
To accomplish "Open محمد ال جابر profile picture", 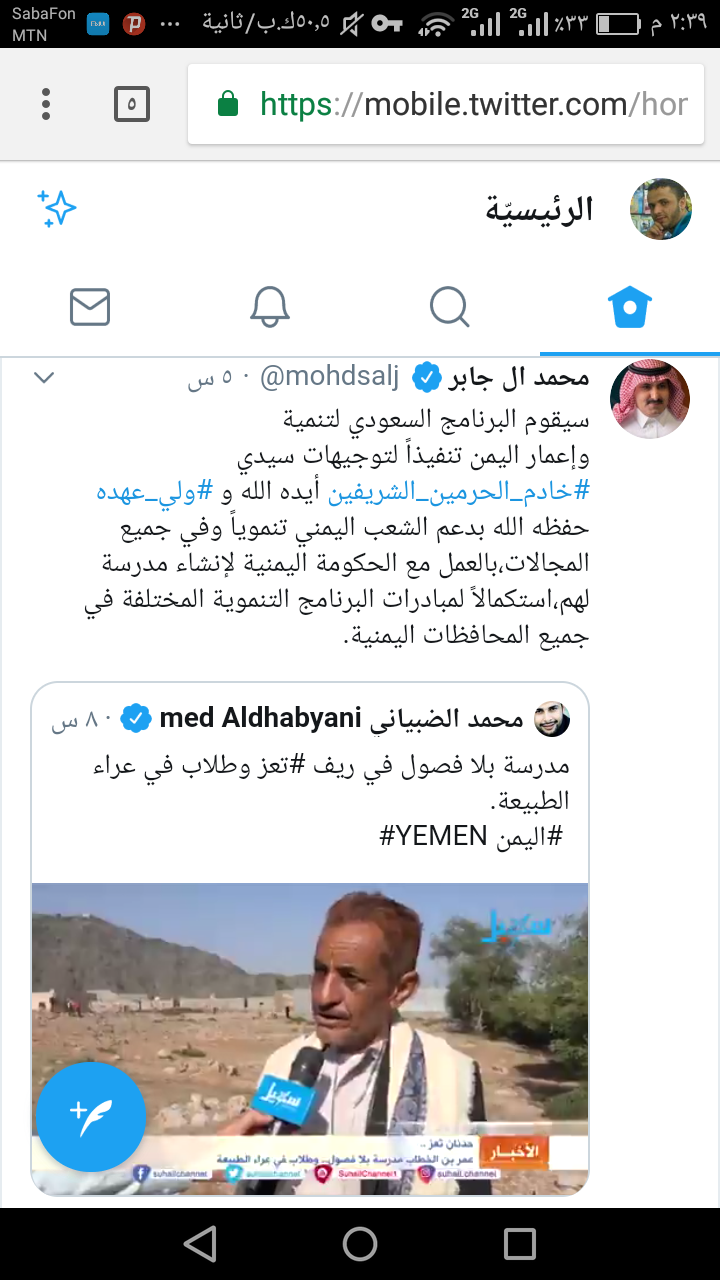I will [x=650, y=399].
